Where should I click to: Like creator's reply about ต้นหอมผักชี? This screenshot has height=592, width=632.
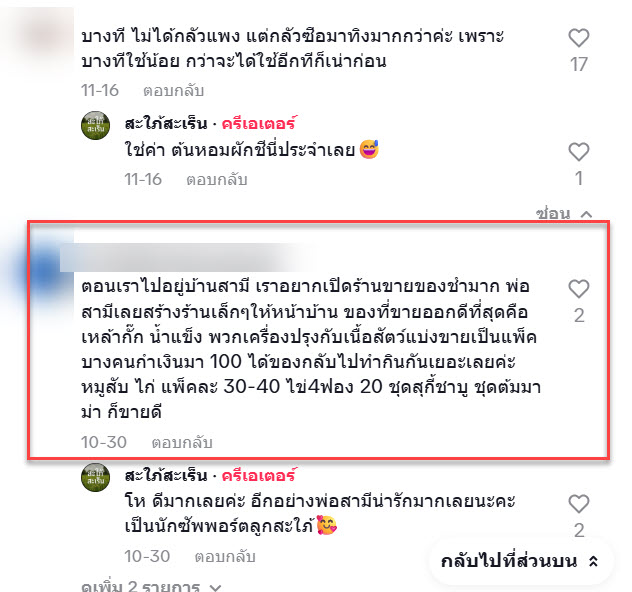click(x=578, y=153)
